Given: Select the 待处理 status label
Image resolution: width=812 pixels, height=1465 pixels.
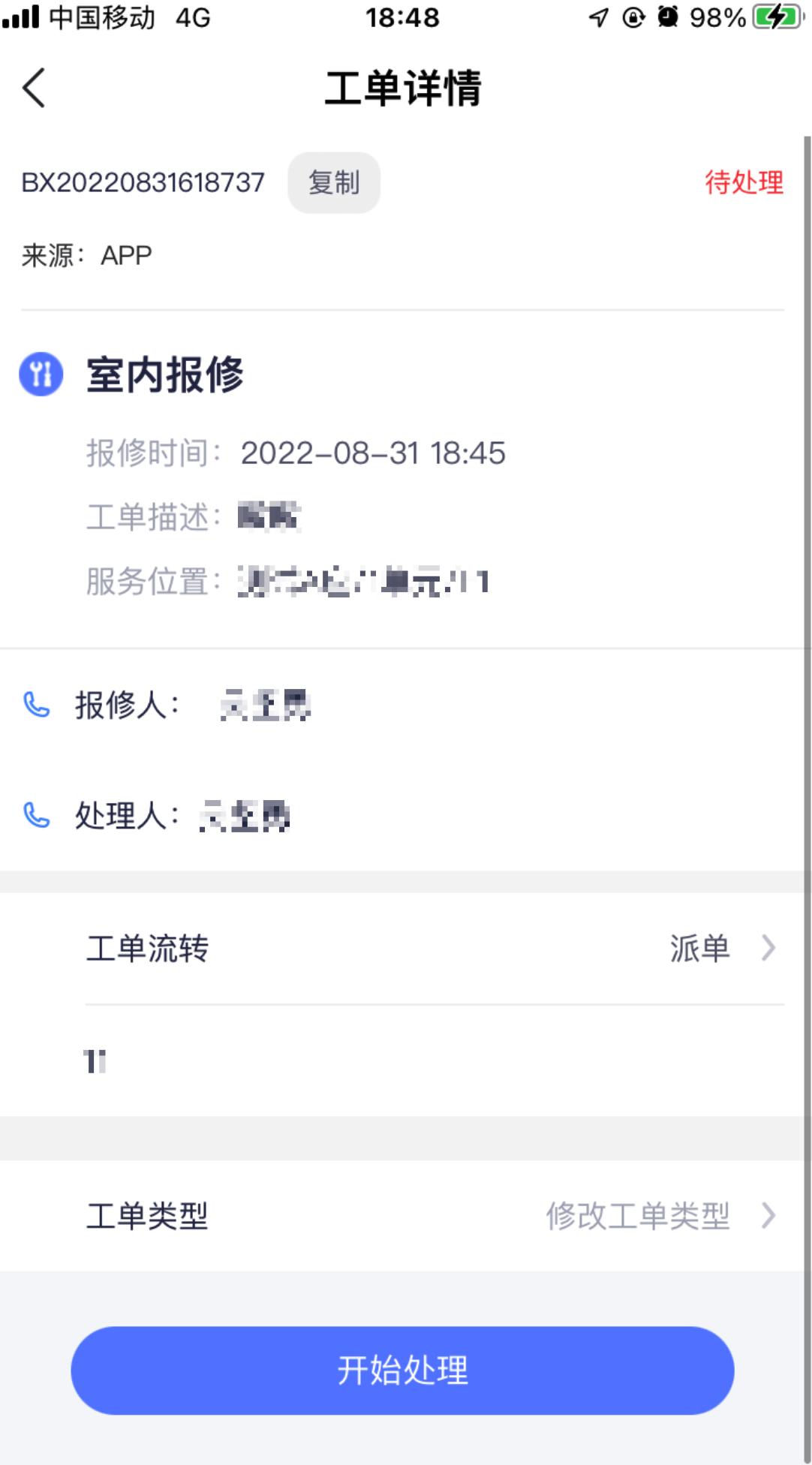Looking at the screenshot, I should 744,182.
